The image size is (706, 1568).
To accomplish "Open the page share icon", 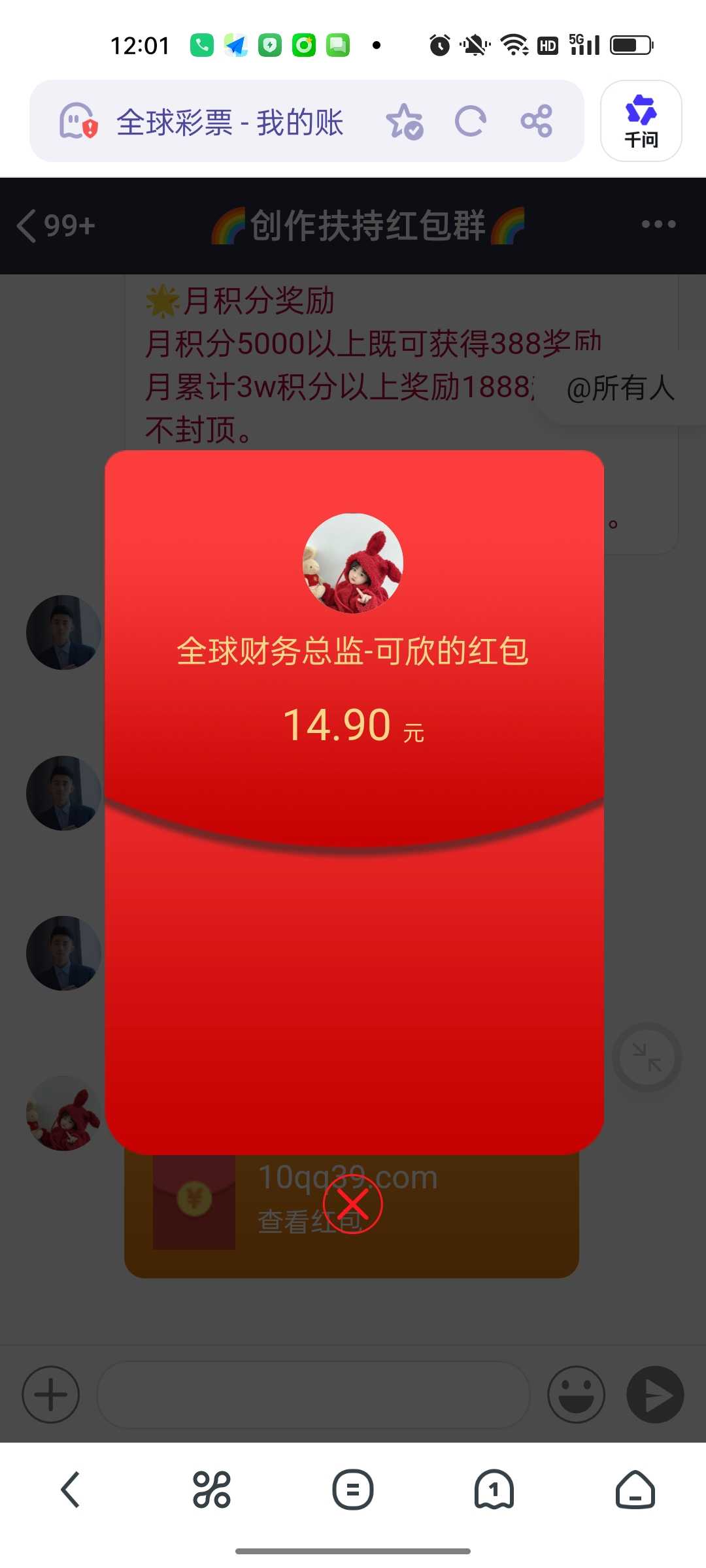I will pos(536,122).
